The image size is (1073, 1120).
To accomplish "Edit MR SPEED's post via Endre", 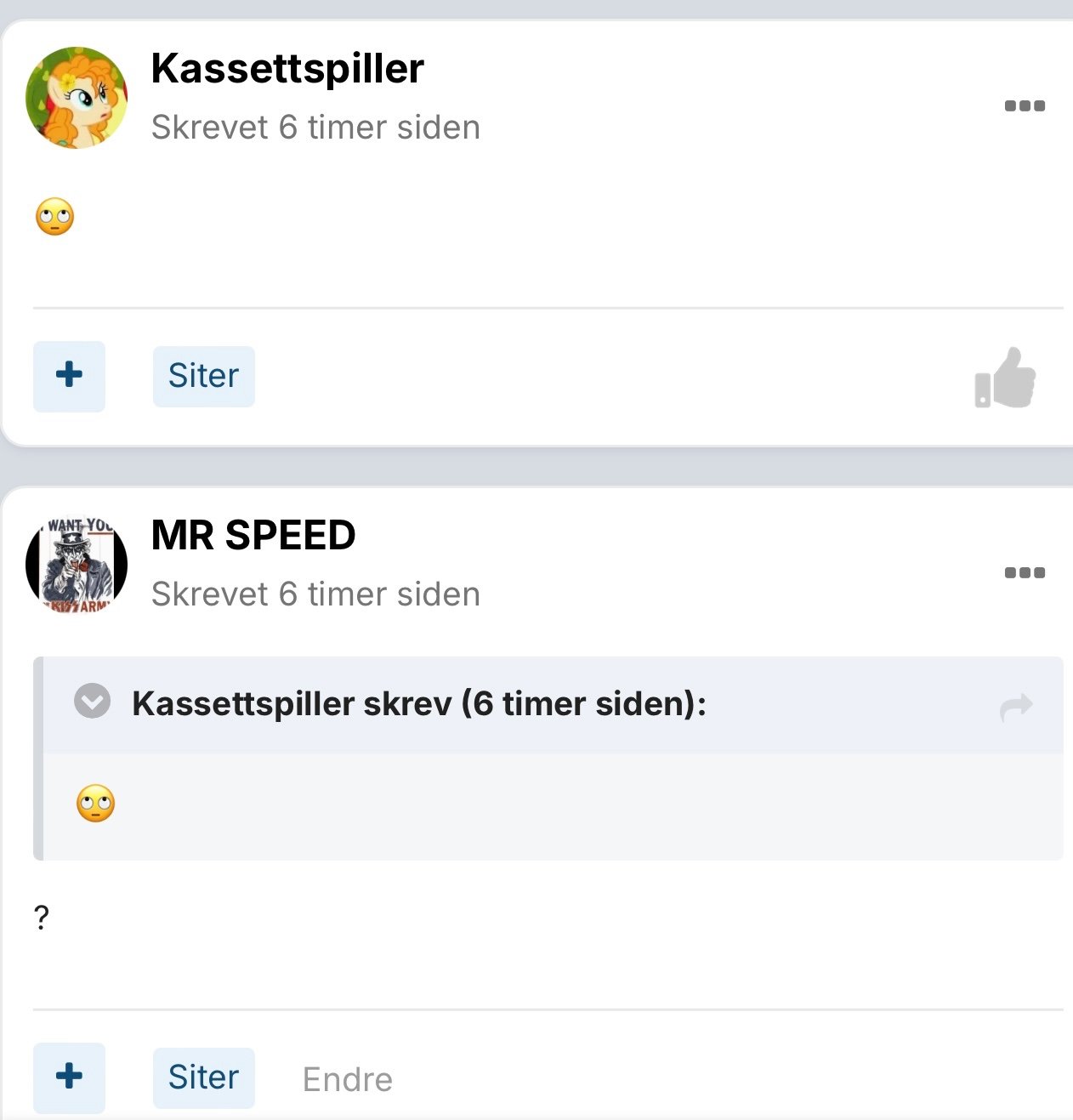I will 348,1079.
